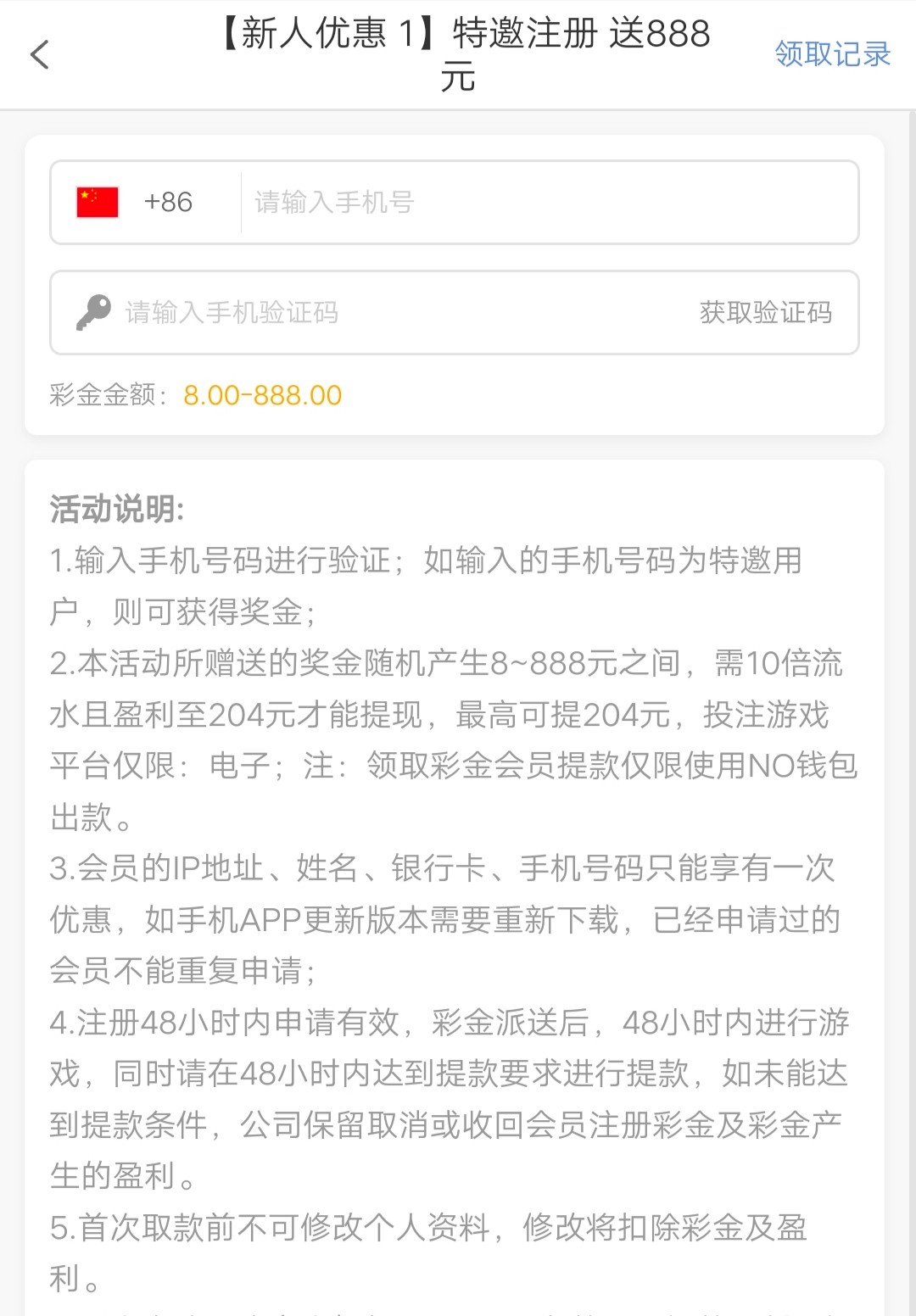Go back using the top-left arrow
Screen dimensions: 916x1316
40,55
